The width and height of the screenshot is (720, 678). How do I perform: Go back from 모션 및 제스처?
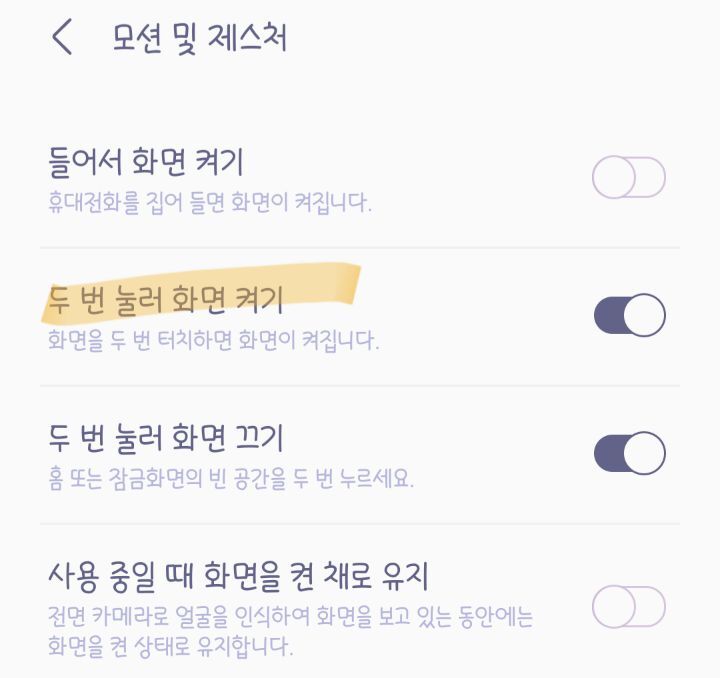pos(62,39)
